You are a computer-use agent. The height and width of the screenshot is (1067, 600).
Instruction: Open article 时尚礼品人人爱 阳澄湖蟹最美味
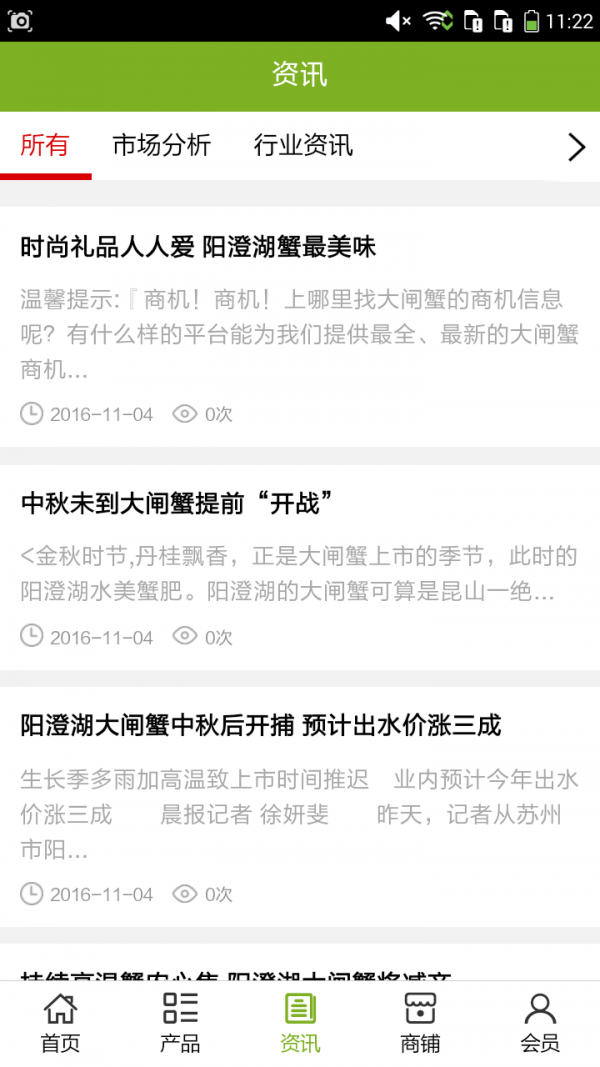pos(198,247)
